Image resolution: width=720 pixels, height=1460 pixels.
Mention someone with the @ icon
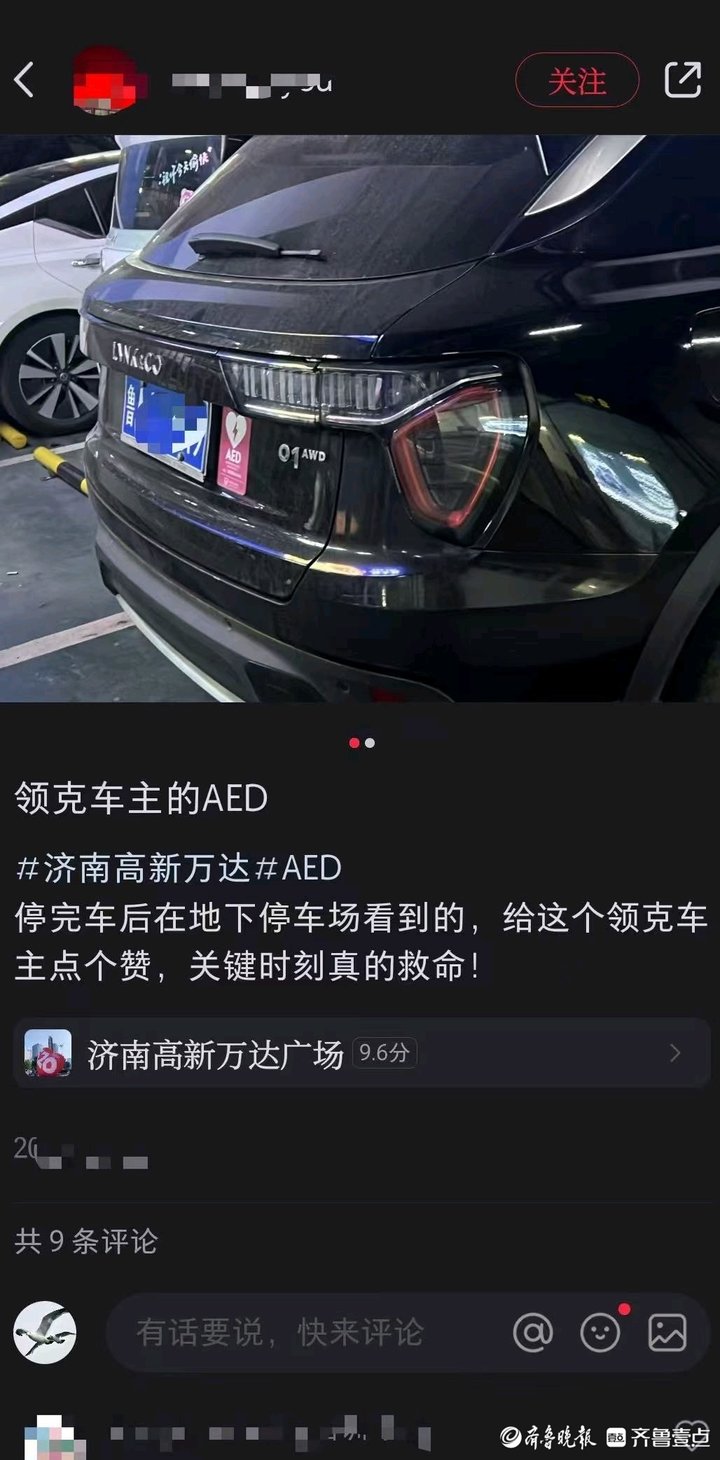tap(533, 1332)
